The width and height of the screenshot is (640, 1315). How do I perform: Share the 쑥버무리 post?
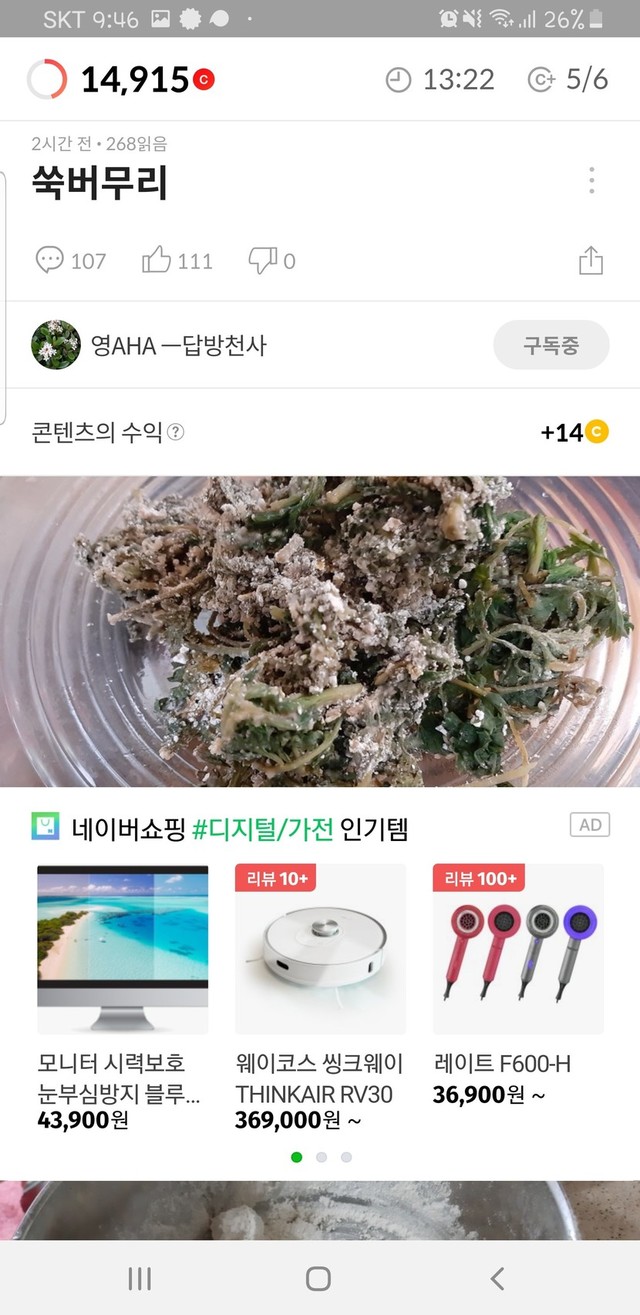pos(591,261)
